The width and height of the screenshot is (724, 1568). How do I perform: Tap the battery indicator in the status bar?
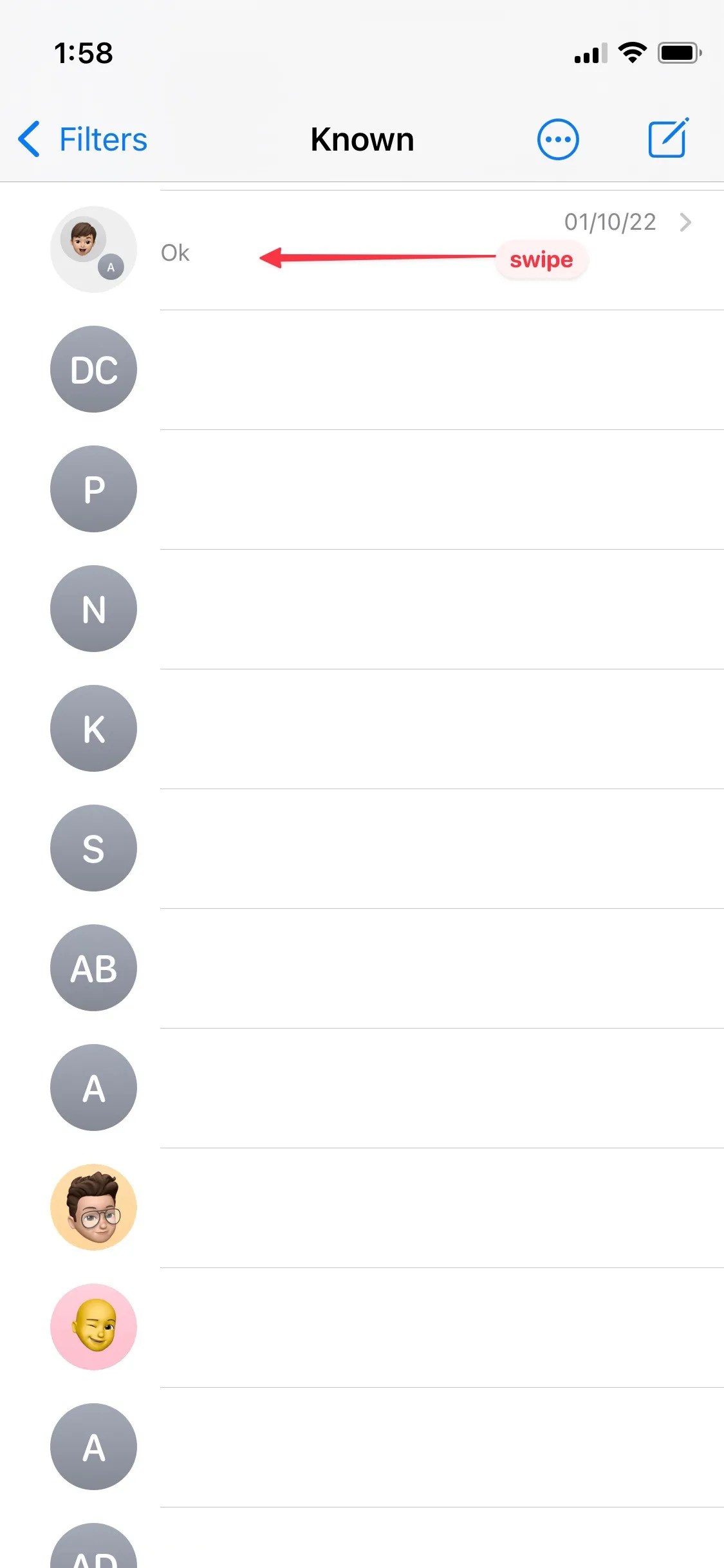(x=680, y=53)
